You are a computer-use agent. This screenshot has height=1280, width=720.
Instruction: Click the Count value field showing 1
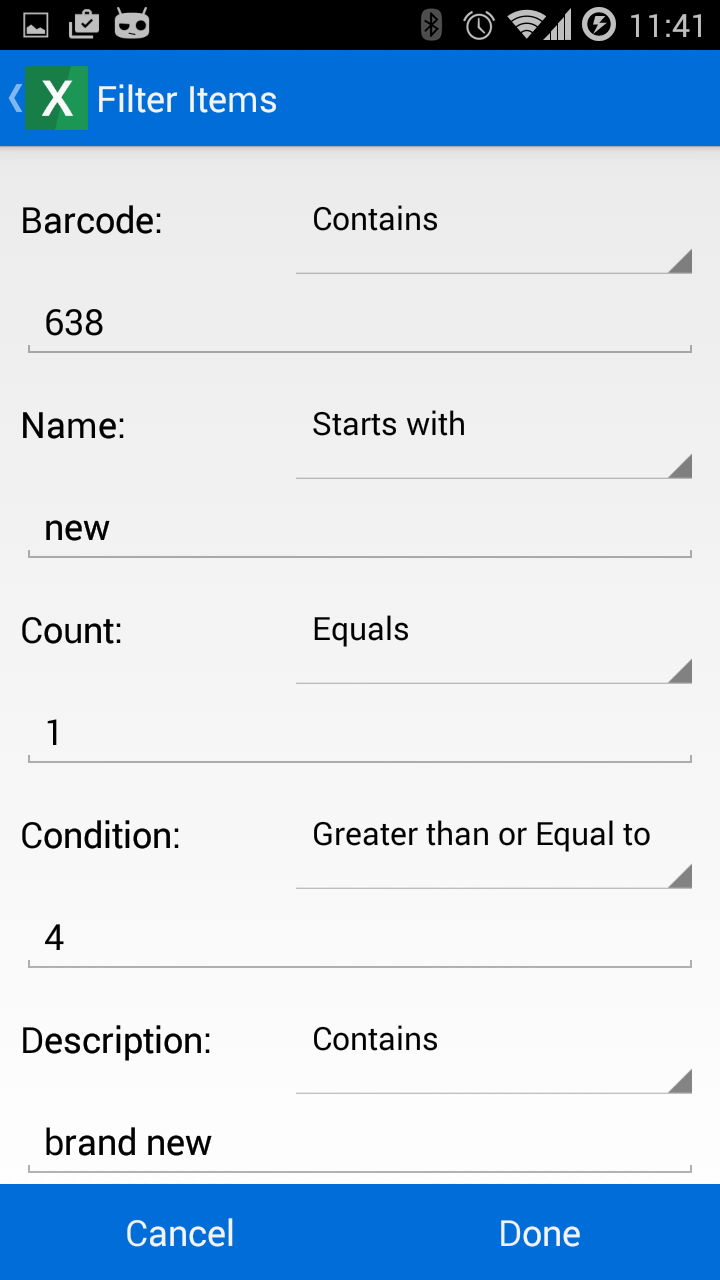[x=360, y=732]
